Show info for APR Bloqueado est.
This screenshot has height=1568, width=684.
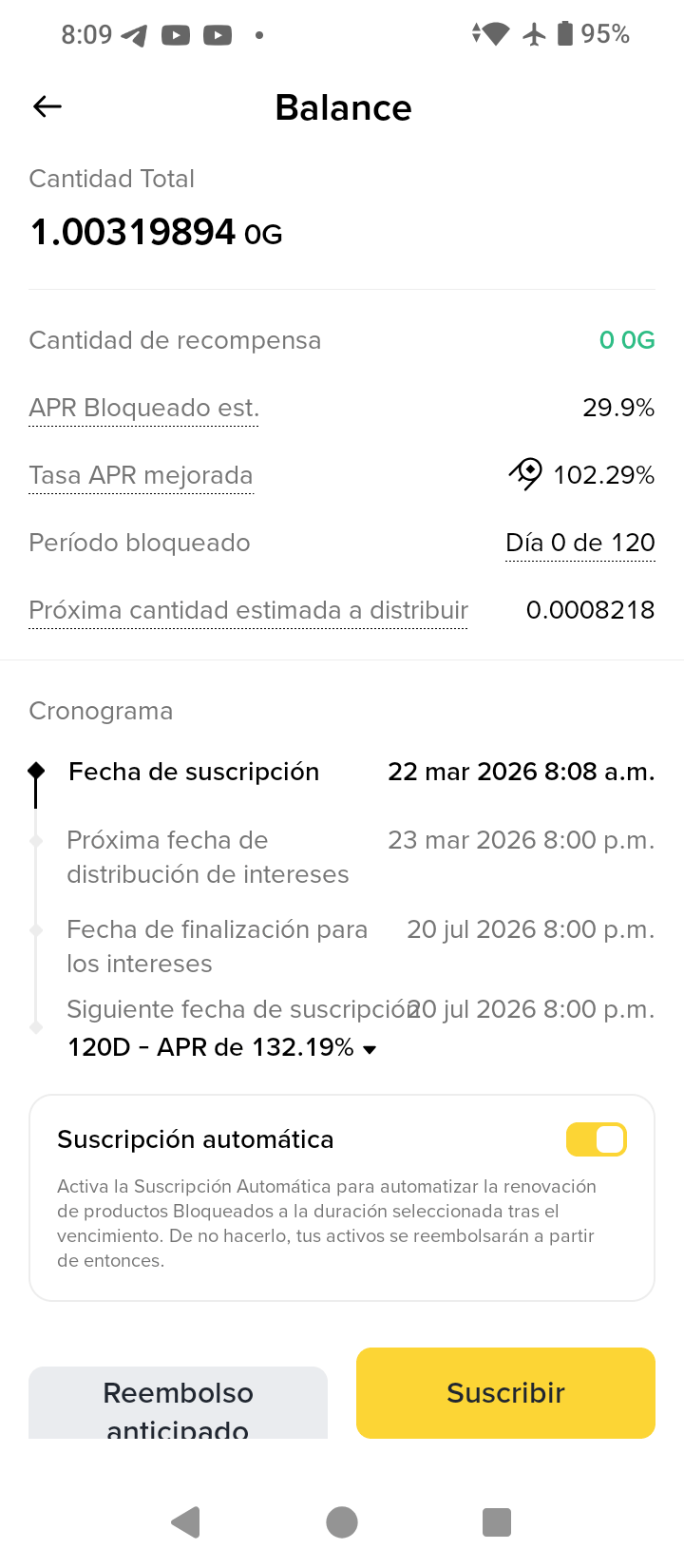(x=143, y=409)
